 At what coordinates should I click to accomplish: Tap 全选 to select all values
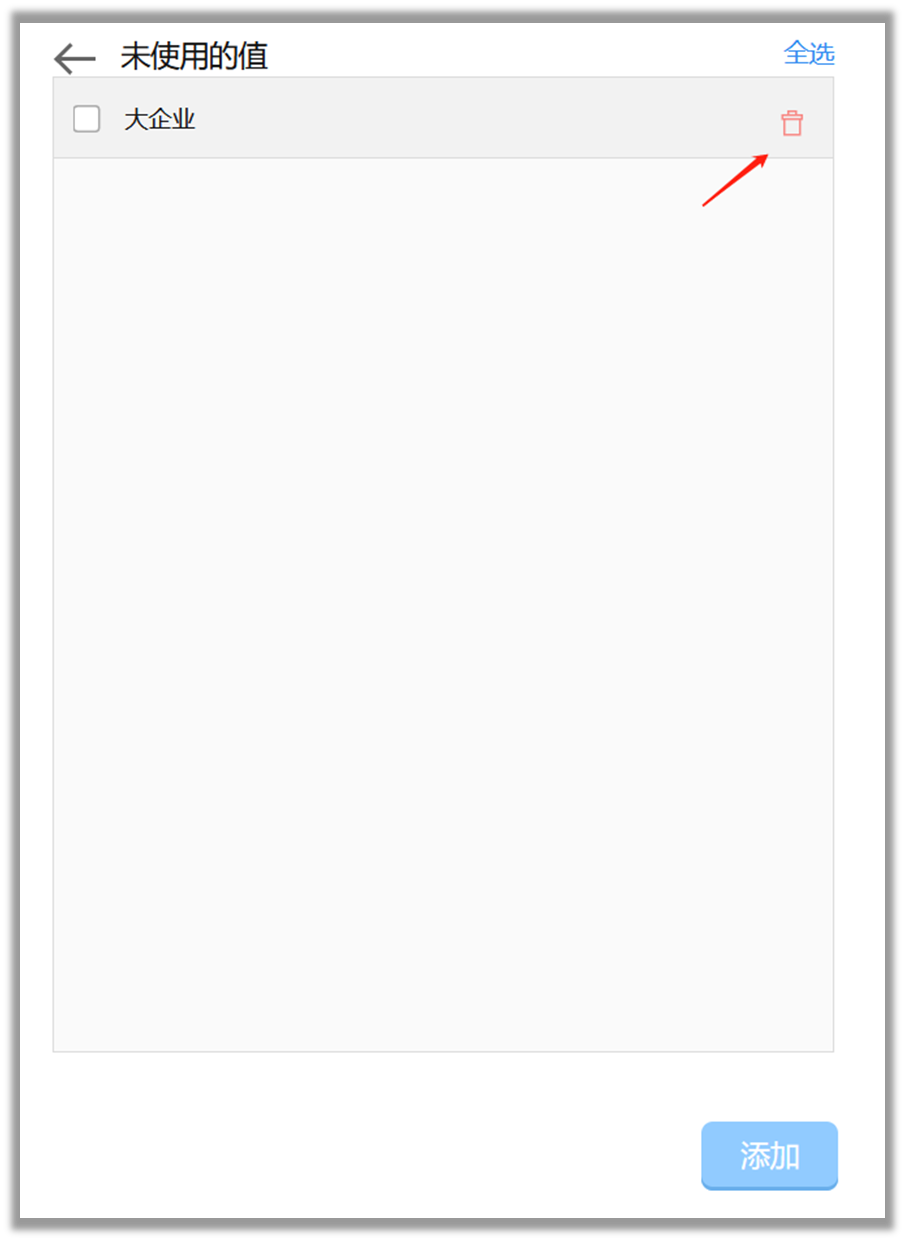pos(808,53)
